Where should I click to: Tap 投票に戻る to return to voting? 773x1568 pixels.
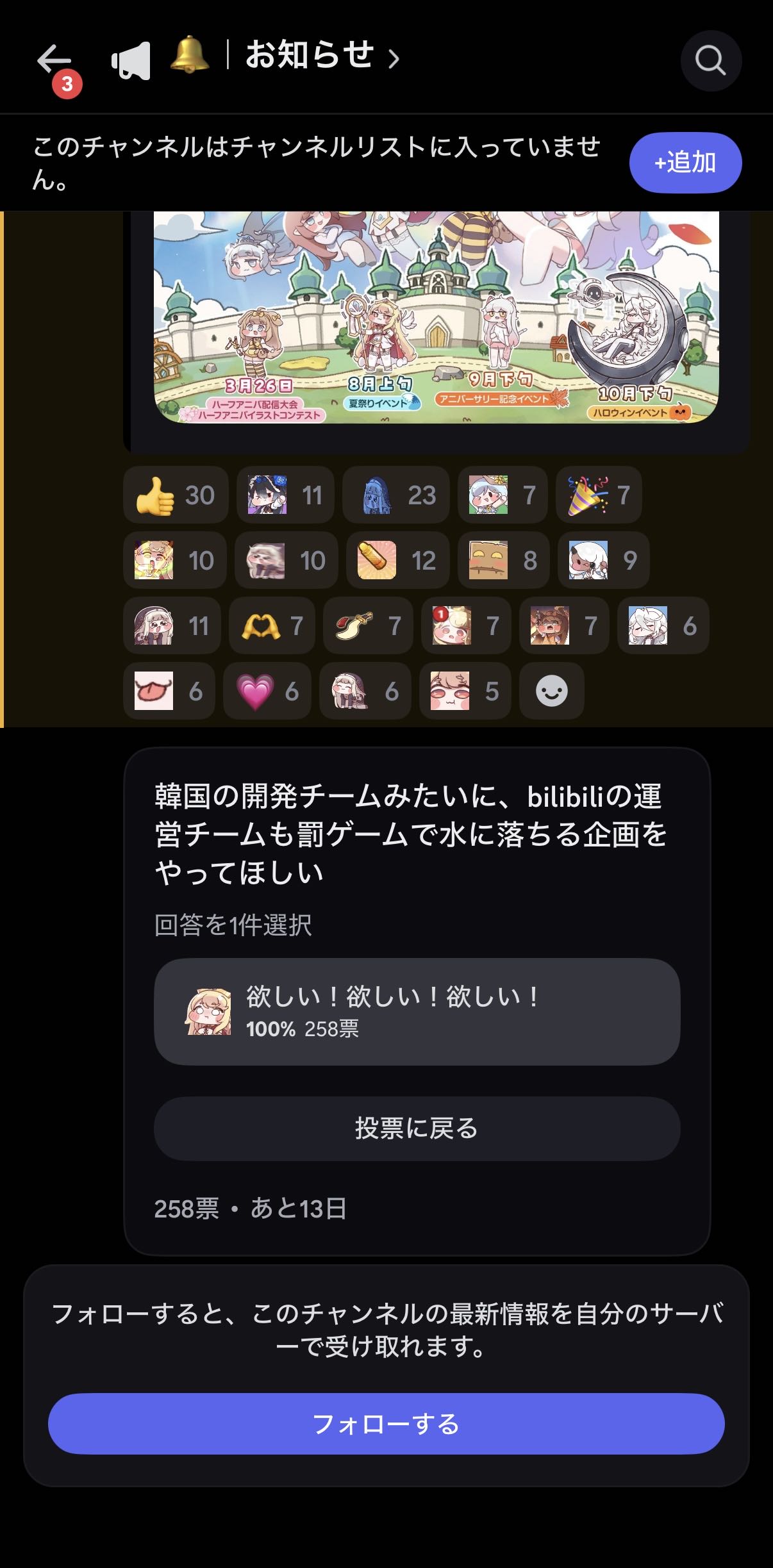(x=417, y=1128)
